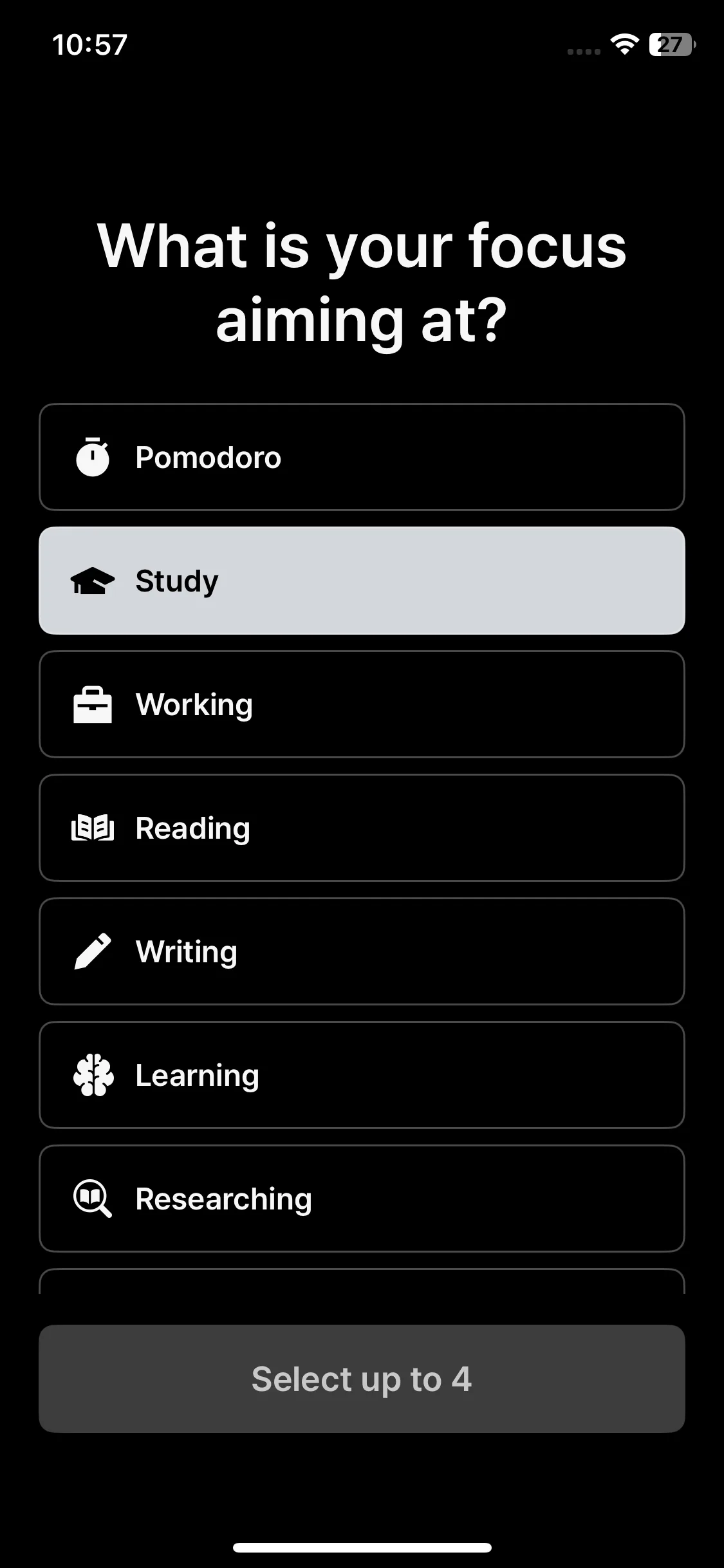Choose Working as a focus goal
The image size is (724, 1568).
(362, 704)
